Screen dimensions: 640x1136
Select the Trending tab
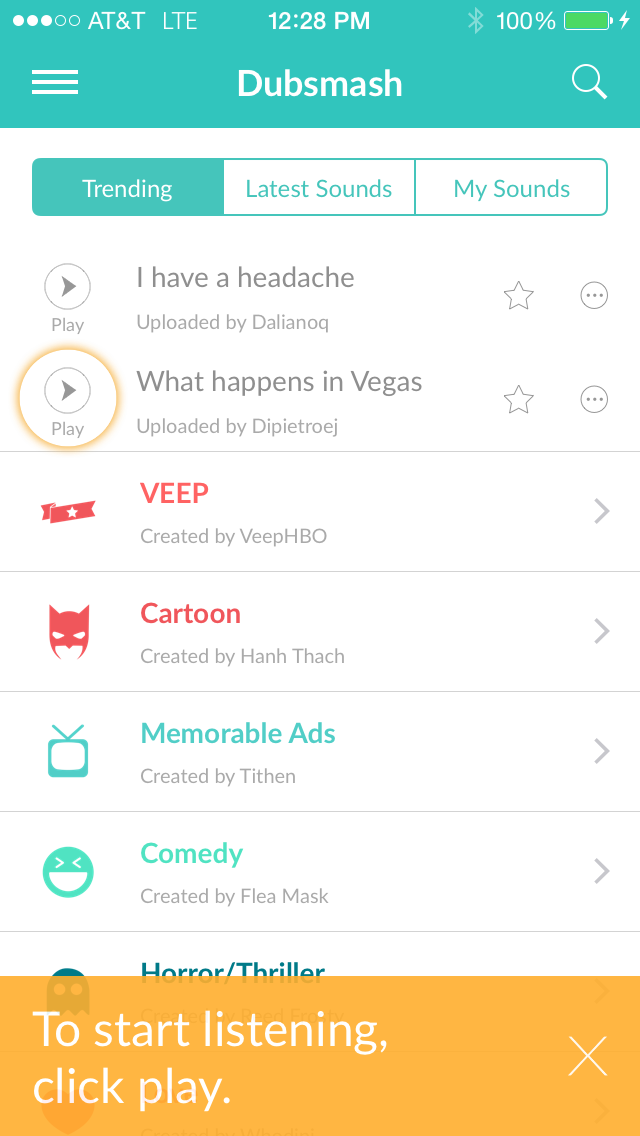point(128,188)
